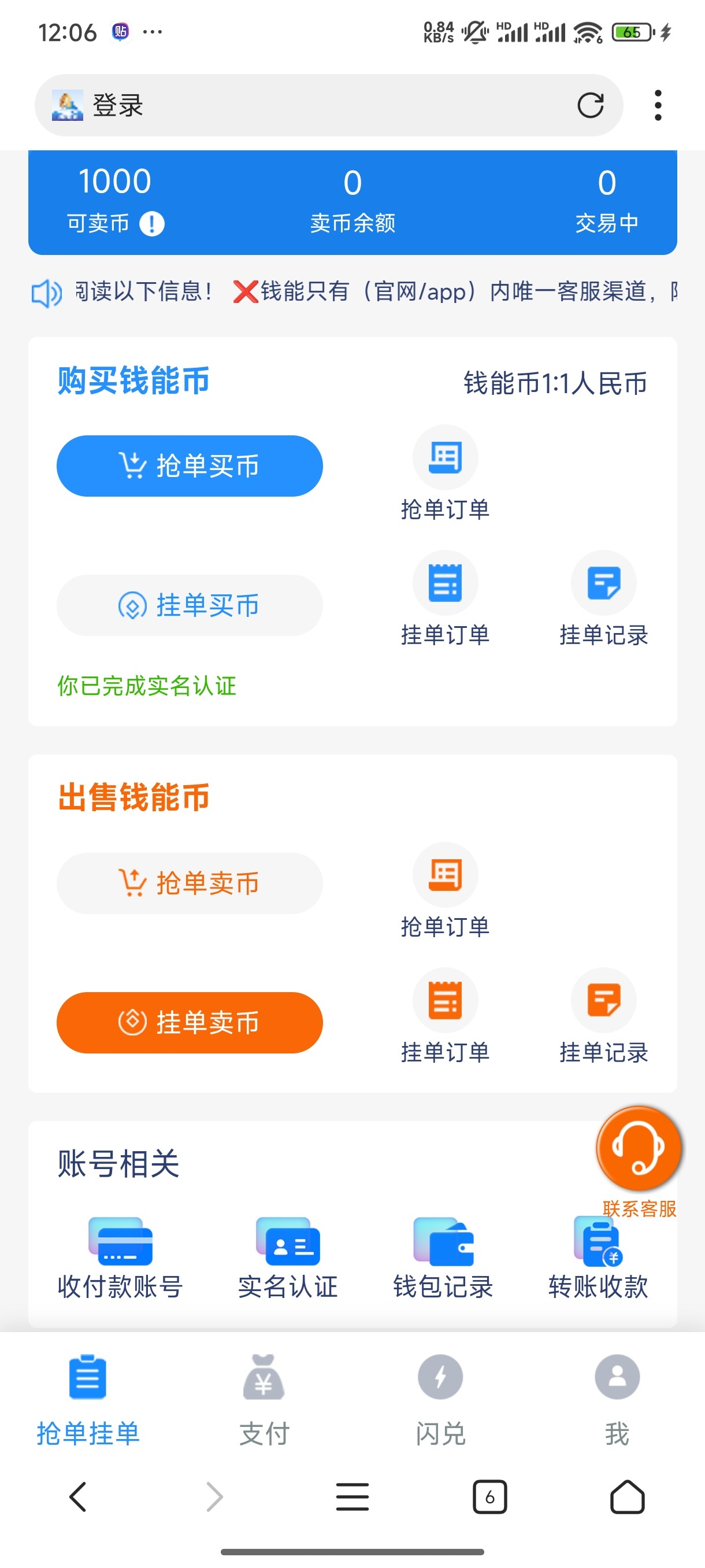
Task: View 挂单记录 in the buy section
Action: click(x=603, y=598)
